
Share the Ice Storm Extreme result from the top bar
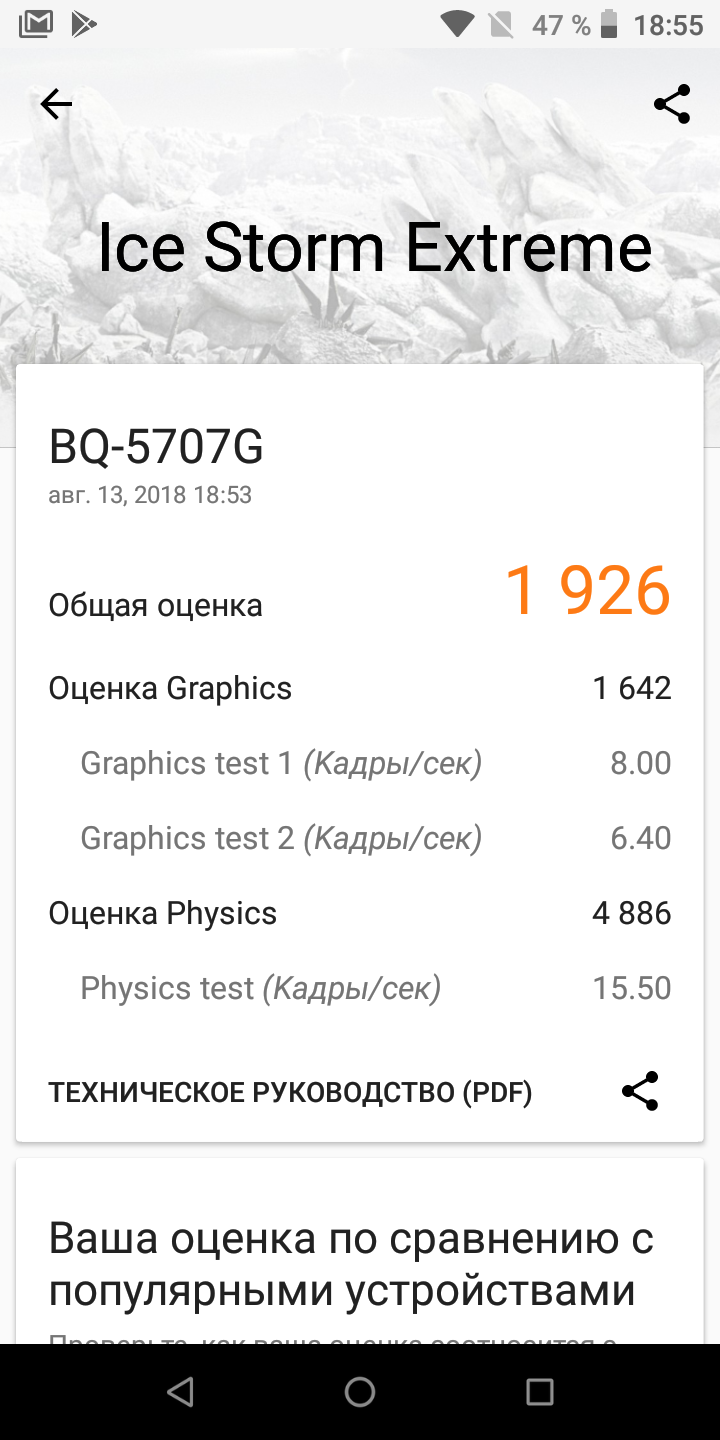coord(672,104)
